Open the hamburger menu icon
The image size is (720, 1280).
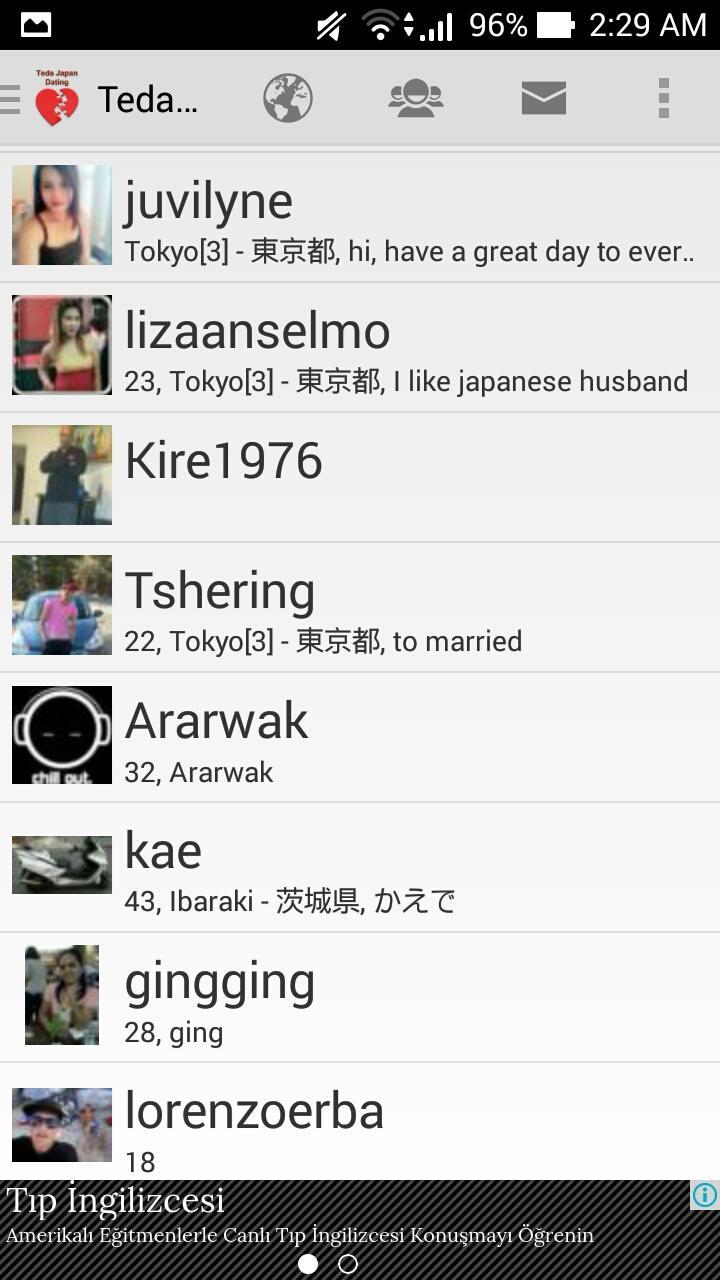(11, 97)
